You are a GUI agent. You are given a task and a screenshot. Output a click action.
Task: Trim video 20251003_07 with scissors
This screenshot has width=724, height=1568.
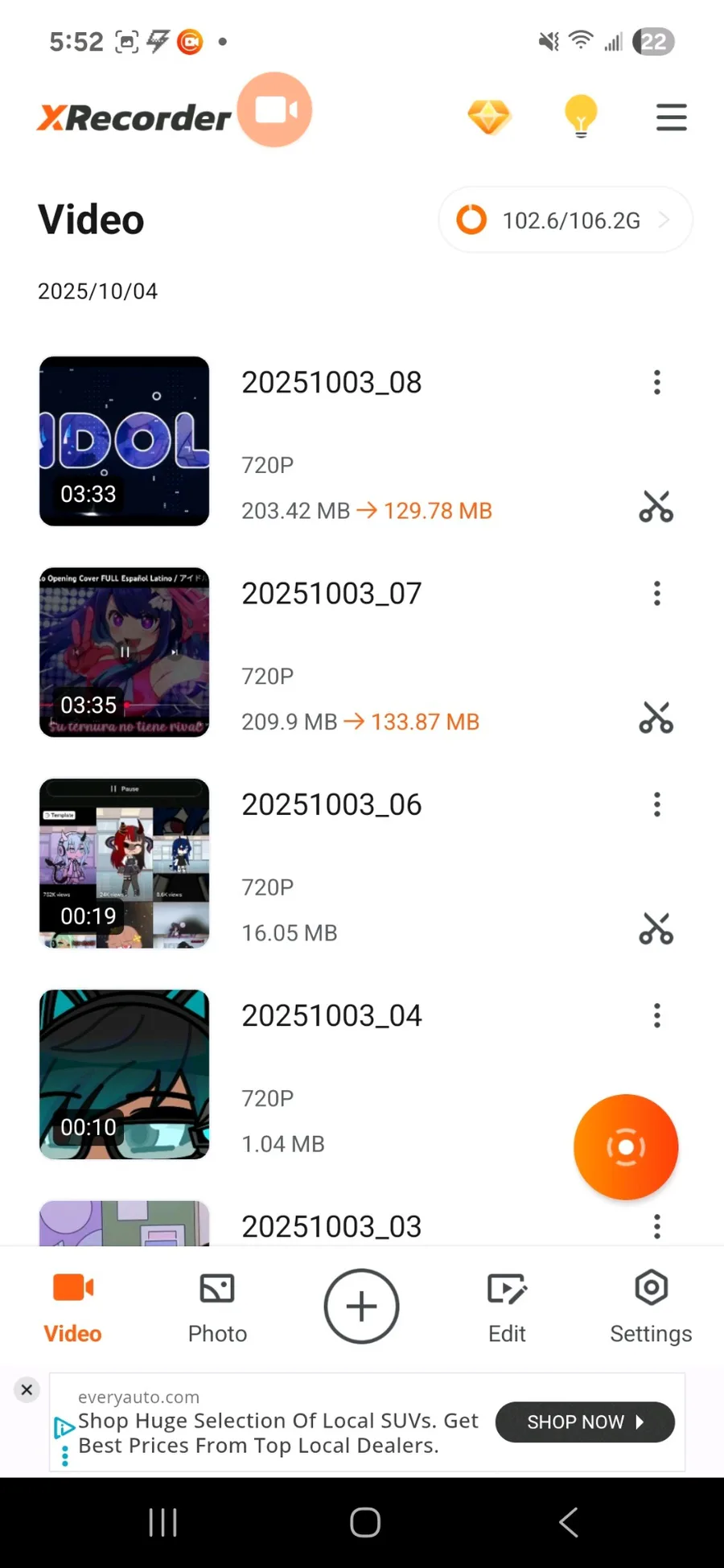coord(656,718)
